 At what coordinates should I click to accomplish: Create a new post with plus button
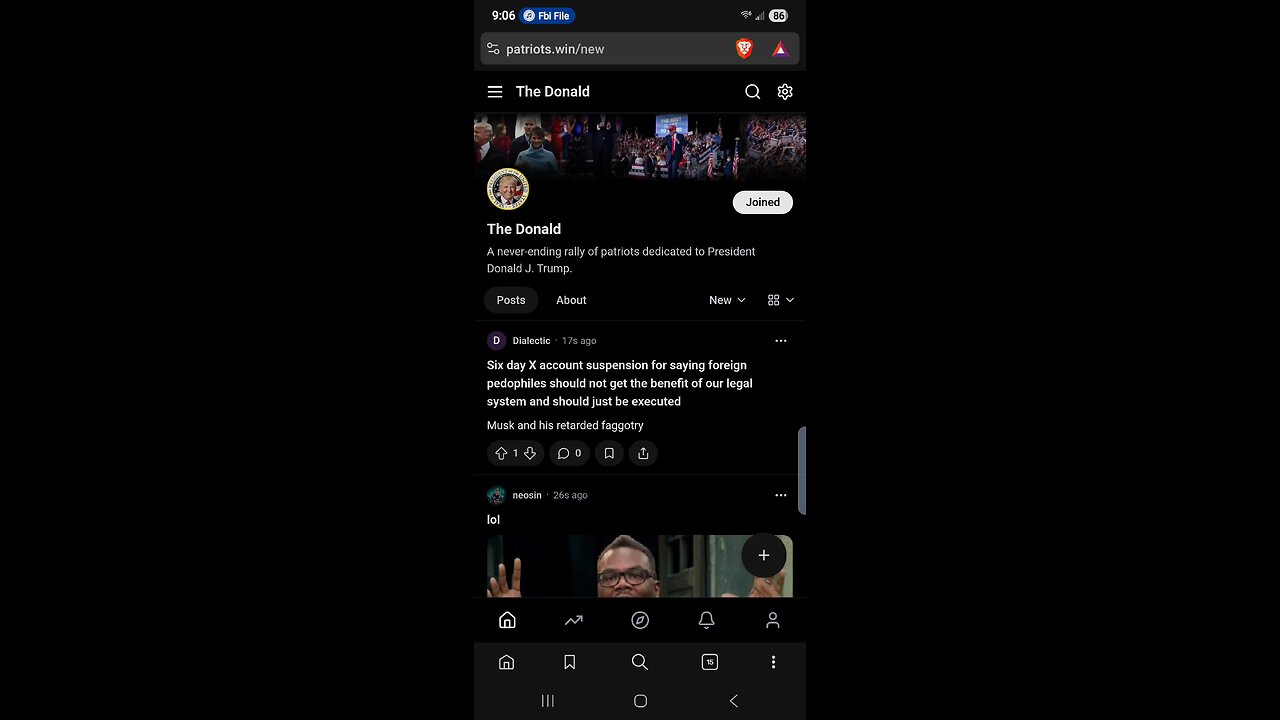764,555
